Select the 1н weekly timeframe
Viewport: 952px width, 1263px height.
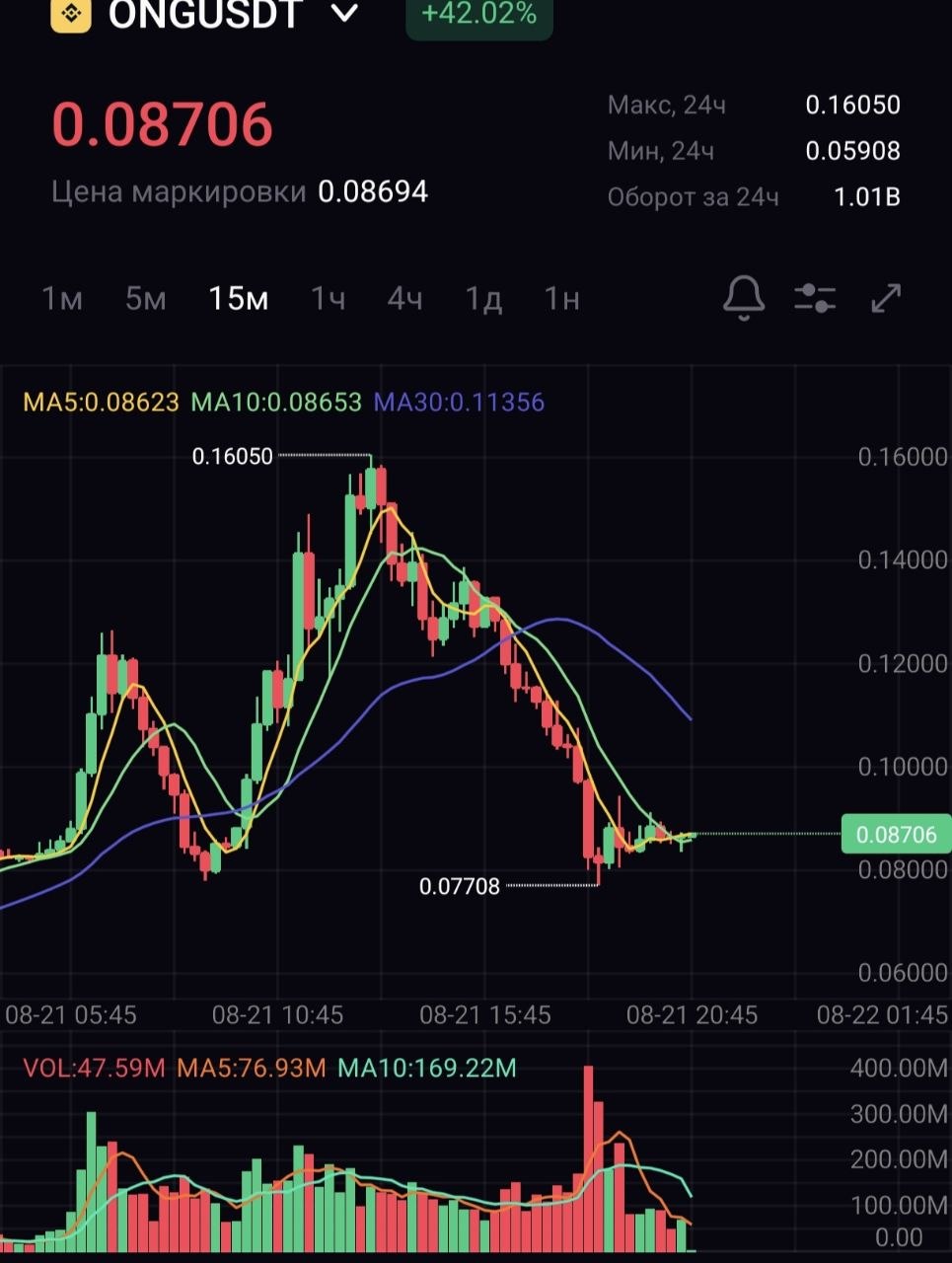(562, 298)
